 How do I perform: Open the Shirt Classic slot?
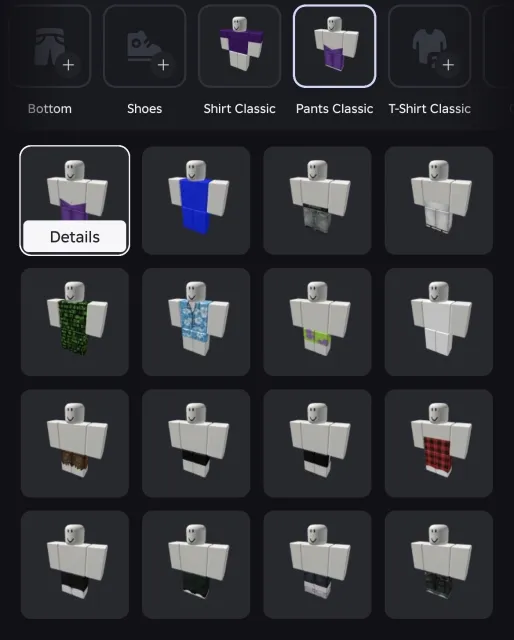click(240, 46)
